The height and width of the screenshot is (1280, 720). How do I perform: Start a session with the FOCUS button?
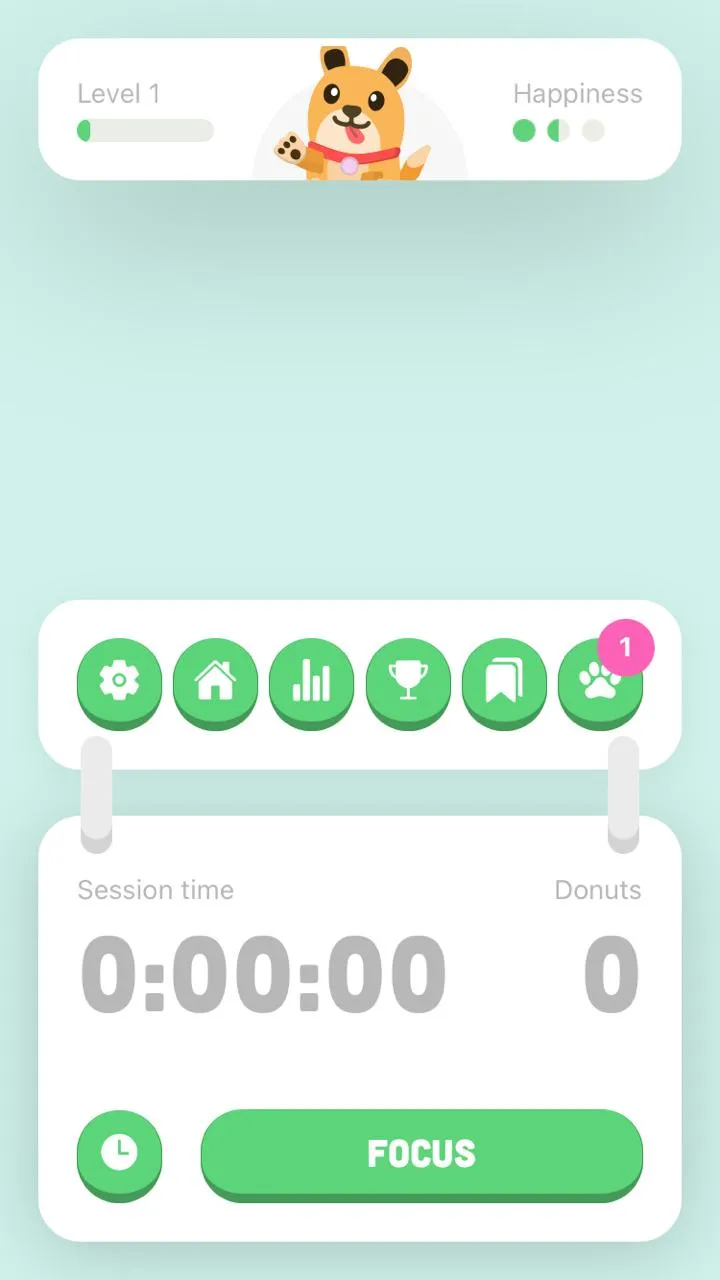tap(421, 1153)
